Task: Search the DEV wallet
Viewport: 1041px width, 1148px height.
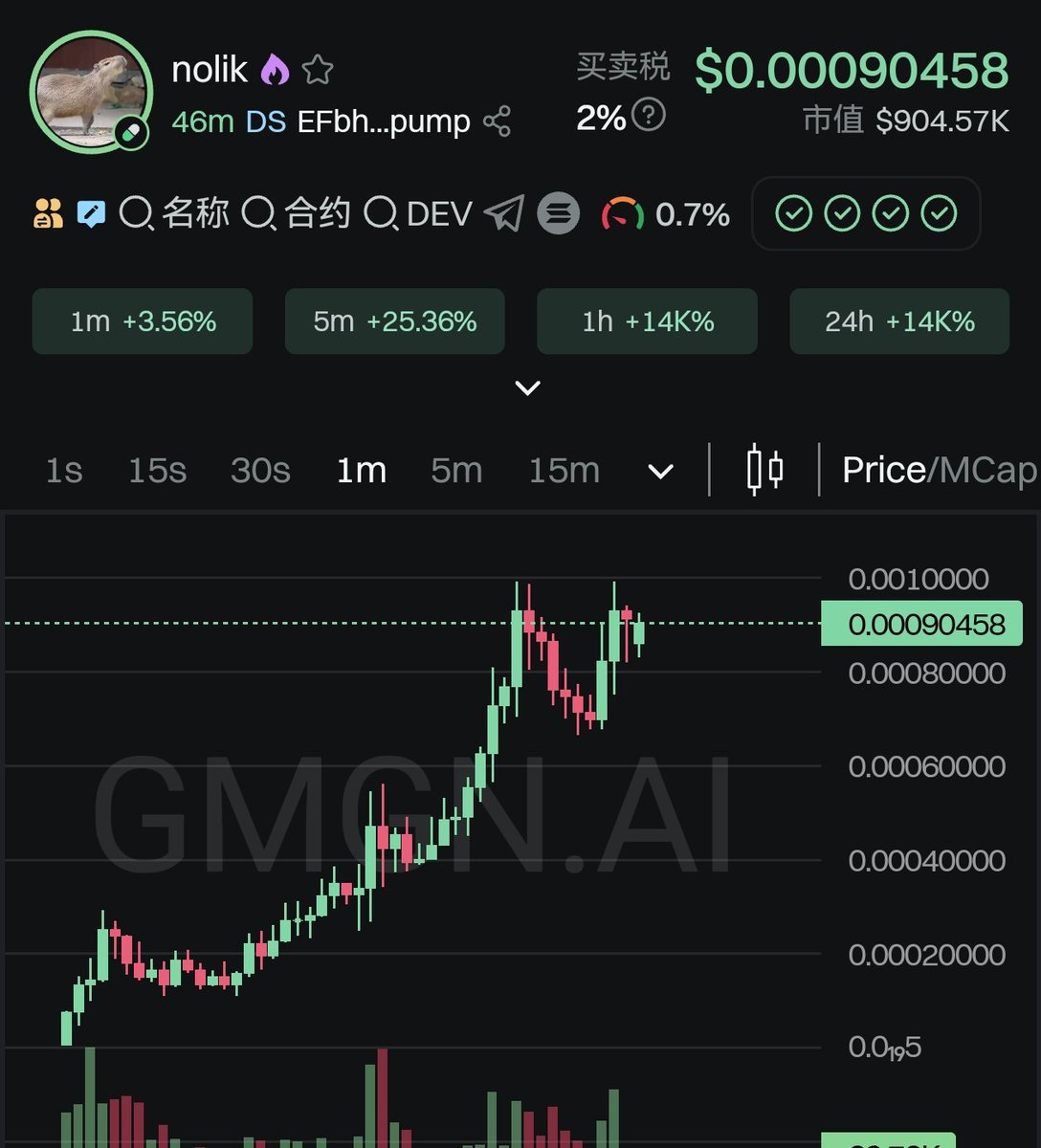Action: click(419, 213)
